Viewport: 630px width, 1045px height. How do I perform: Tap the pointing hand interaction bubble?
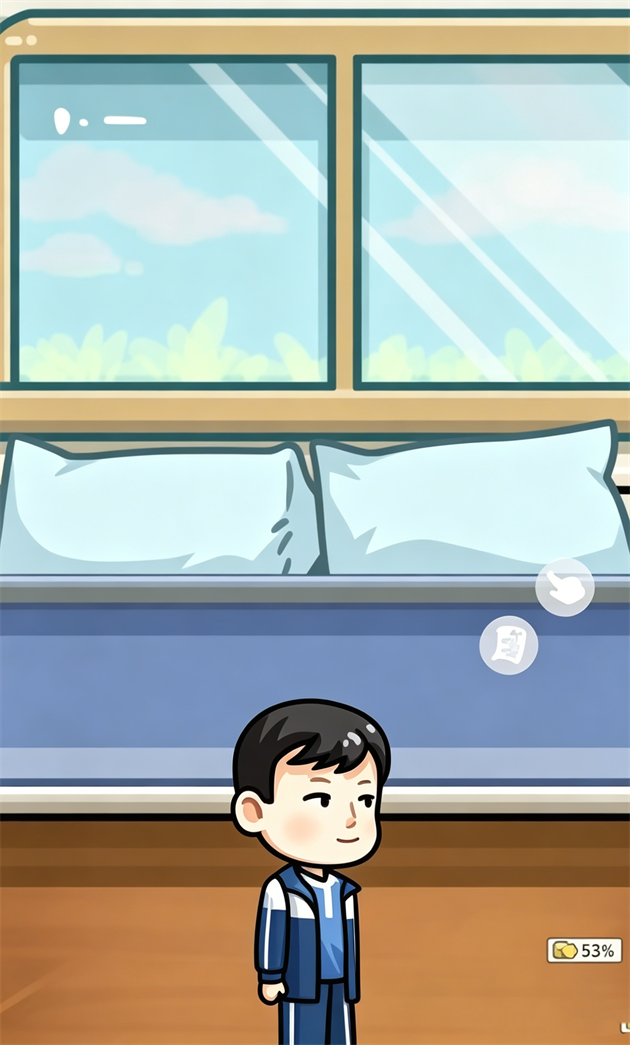pyautogui.click(x=565, y=587)
